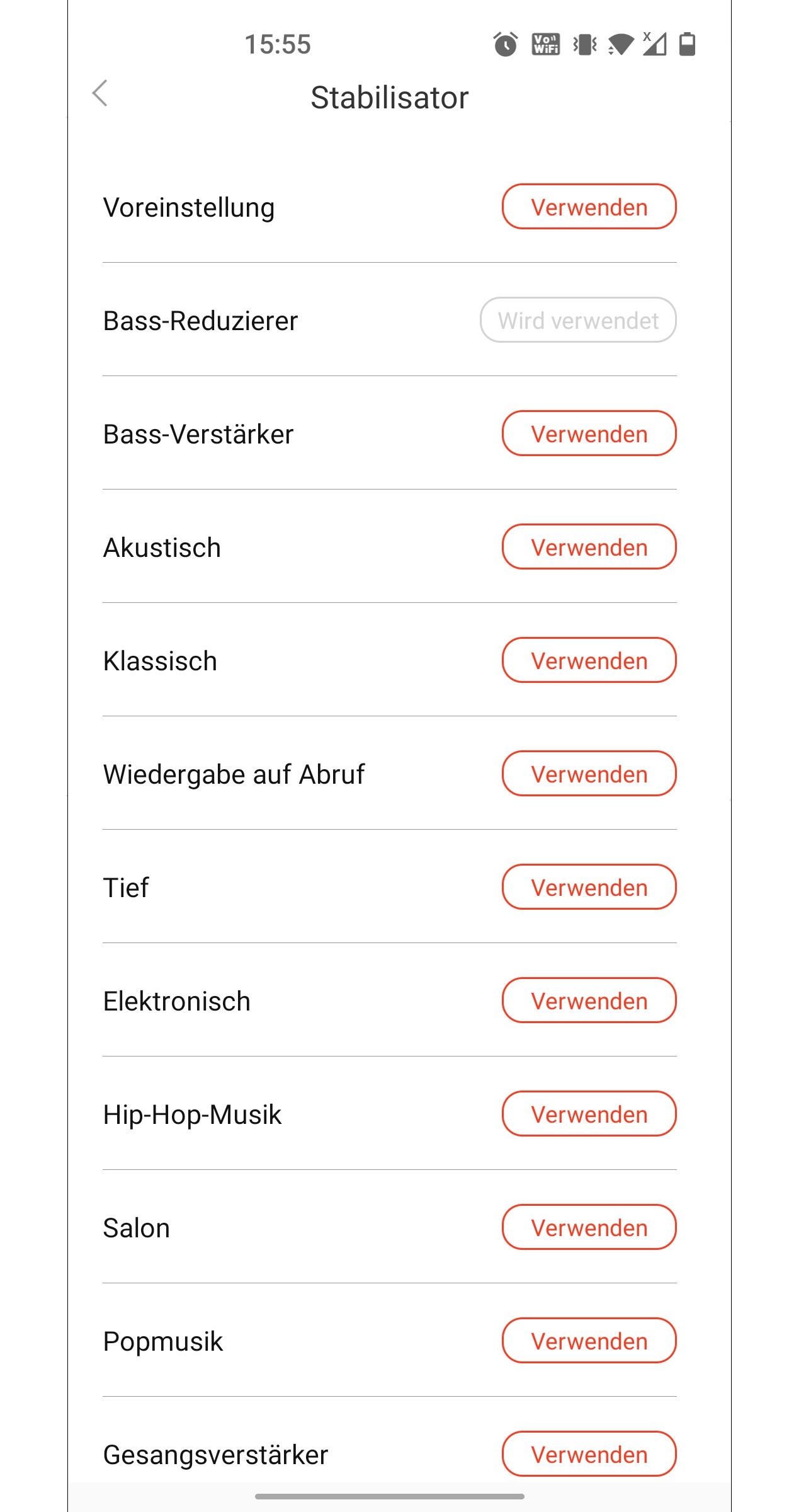Enable the Hip-Hop-Musik preset
Image resolution: width=806 pixels, height=1512 pixels.
coord(589,1114)
